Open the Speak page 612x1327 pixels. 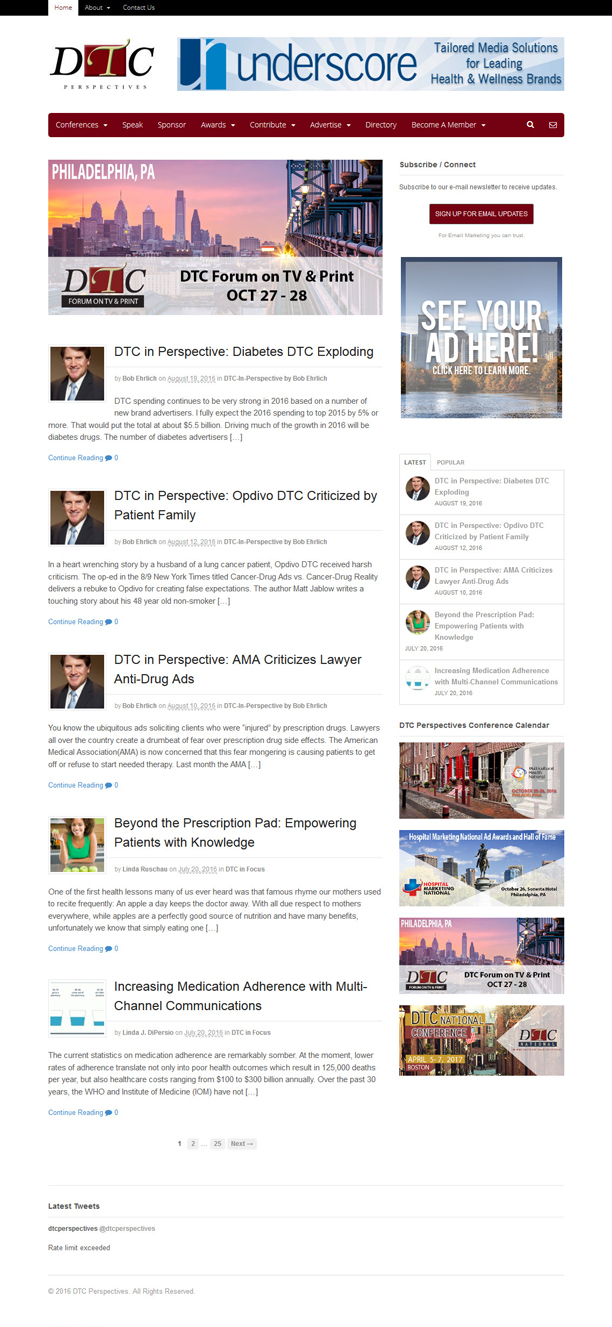point(132,125)
